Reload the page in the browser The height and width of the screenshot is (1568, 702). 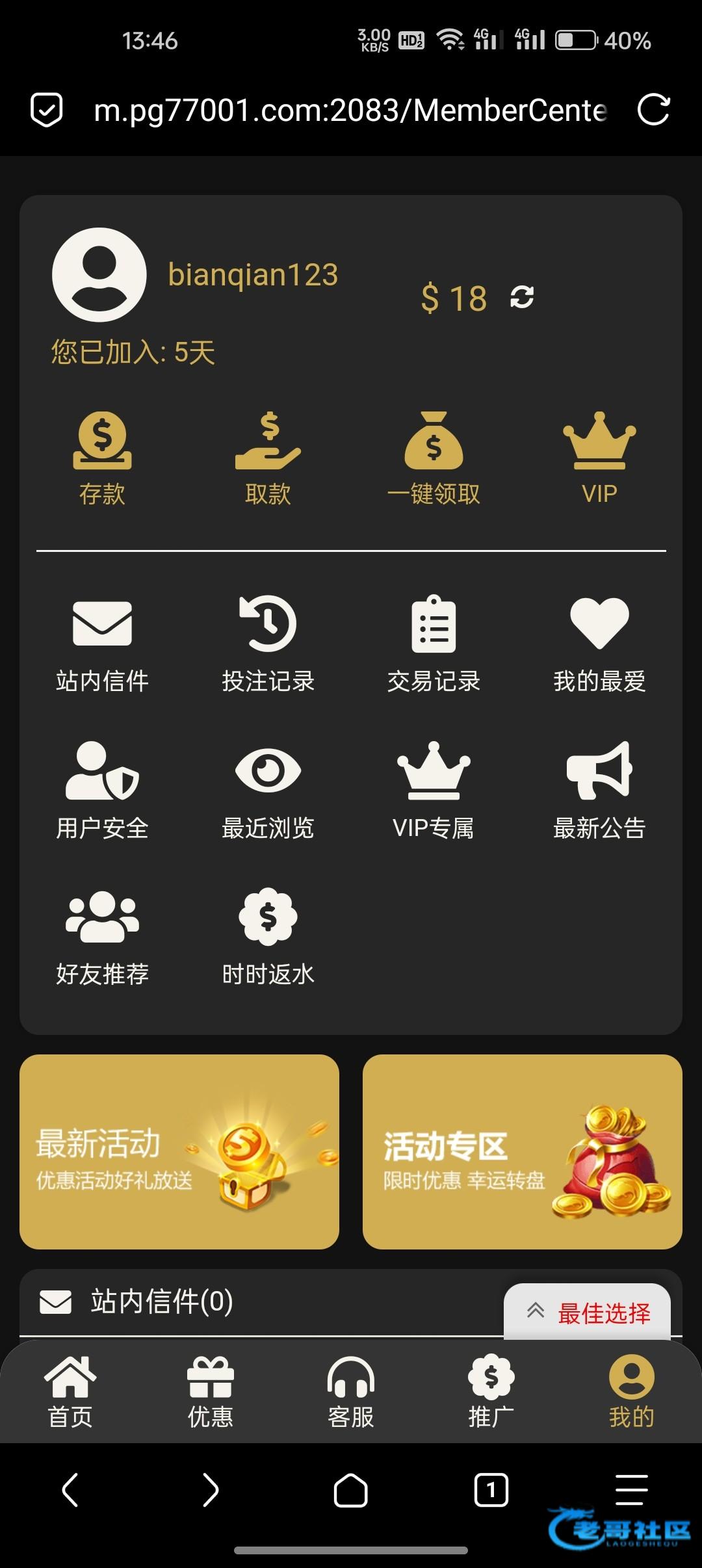(x=653, y=110)
